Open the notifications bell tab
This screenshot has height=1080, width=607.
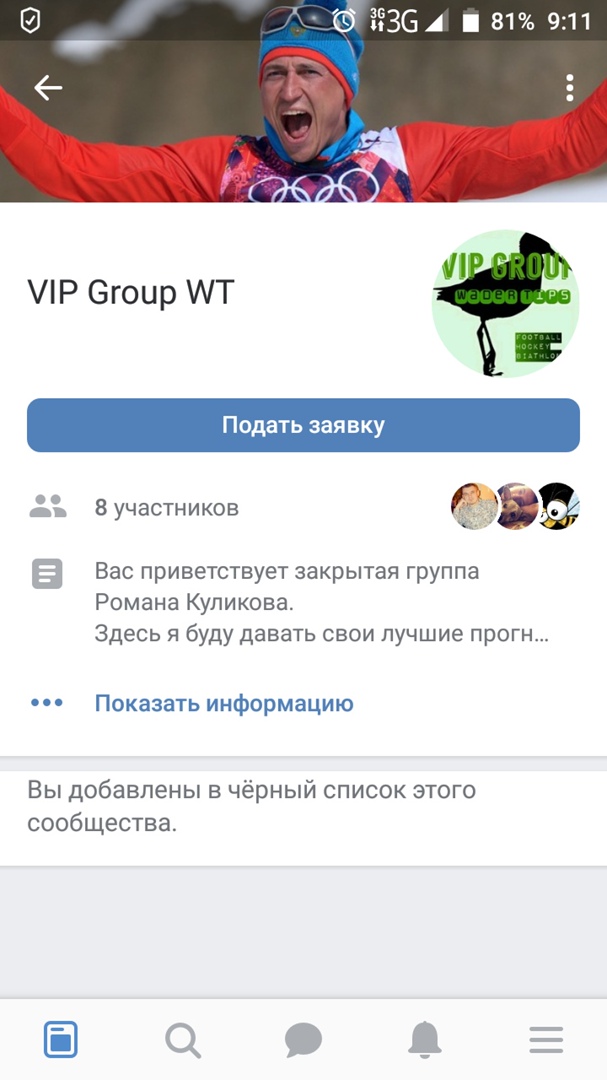coord(425,1041)
